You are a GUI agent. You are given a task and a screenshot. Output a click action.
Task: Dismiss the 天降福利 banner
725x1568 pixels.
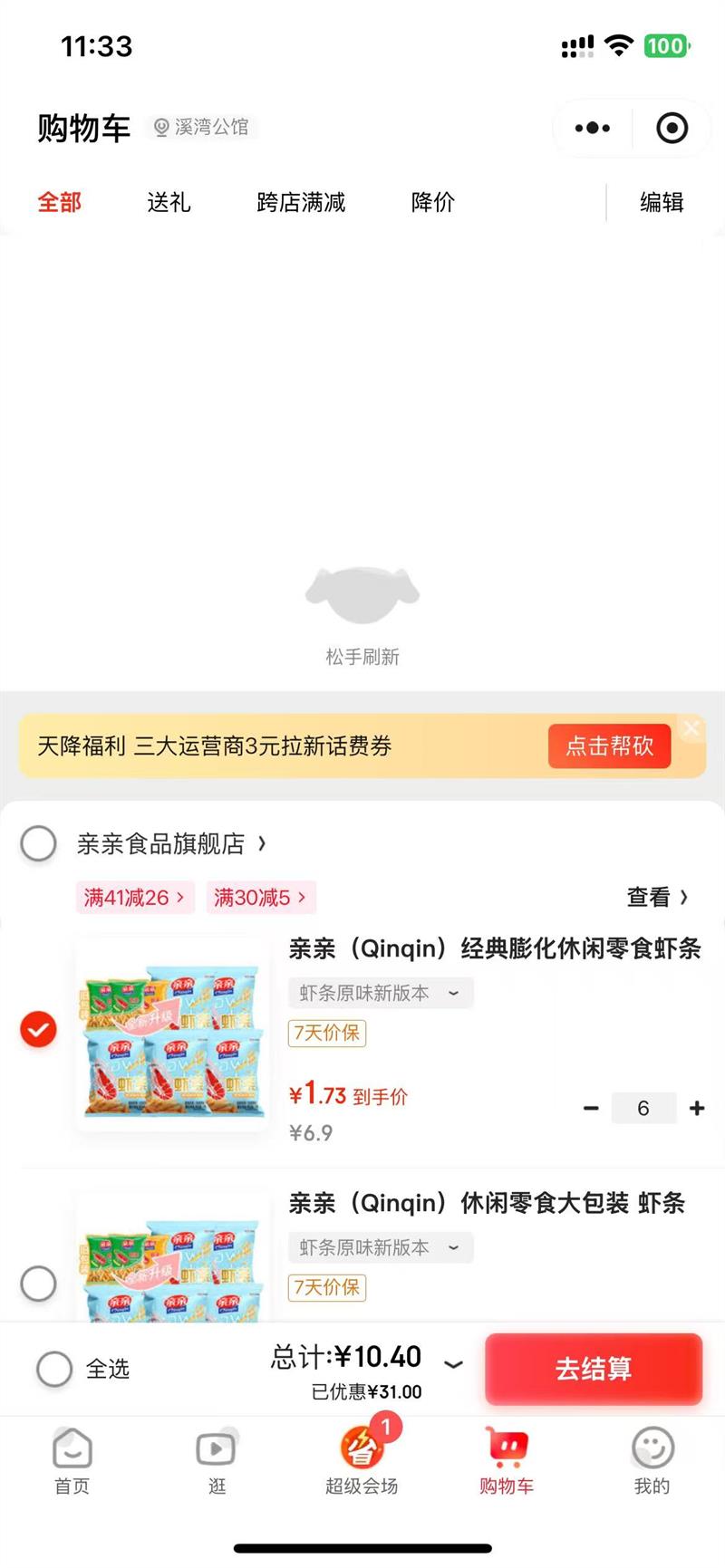click(691, 728)
